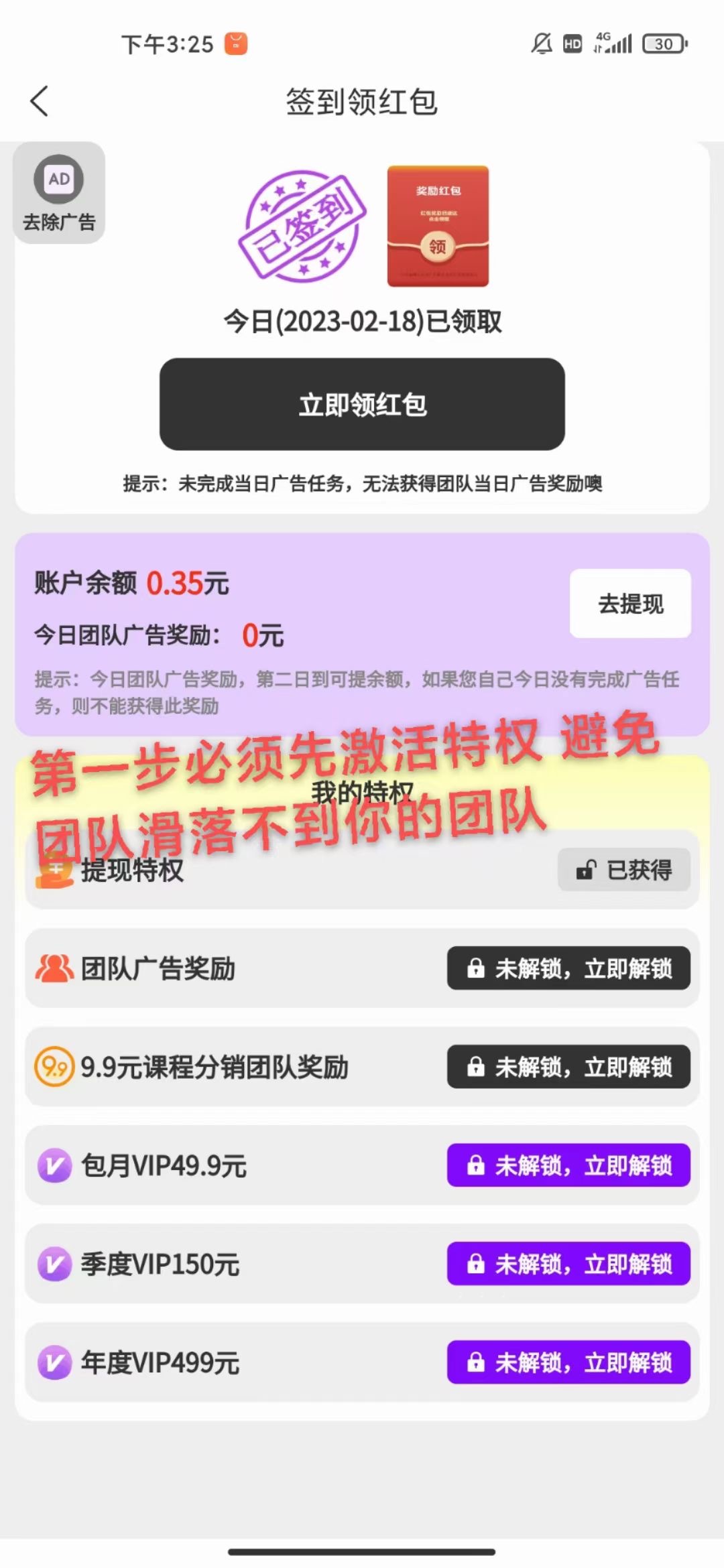This screenshot has height=1568, width=724.
Task: Open the red 奖励红包 envelope
Action: click(438, 226)
